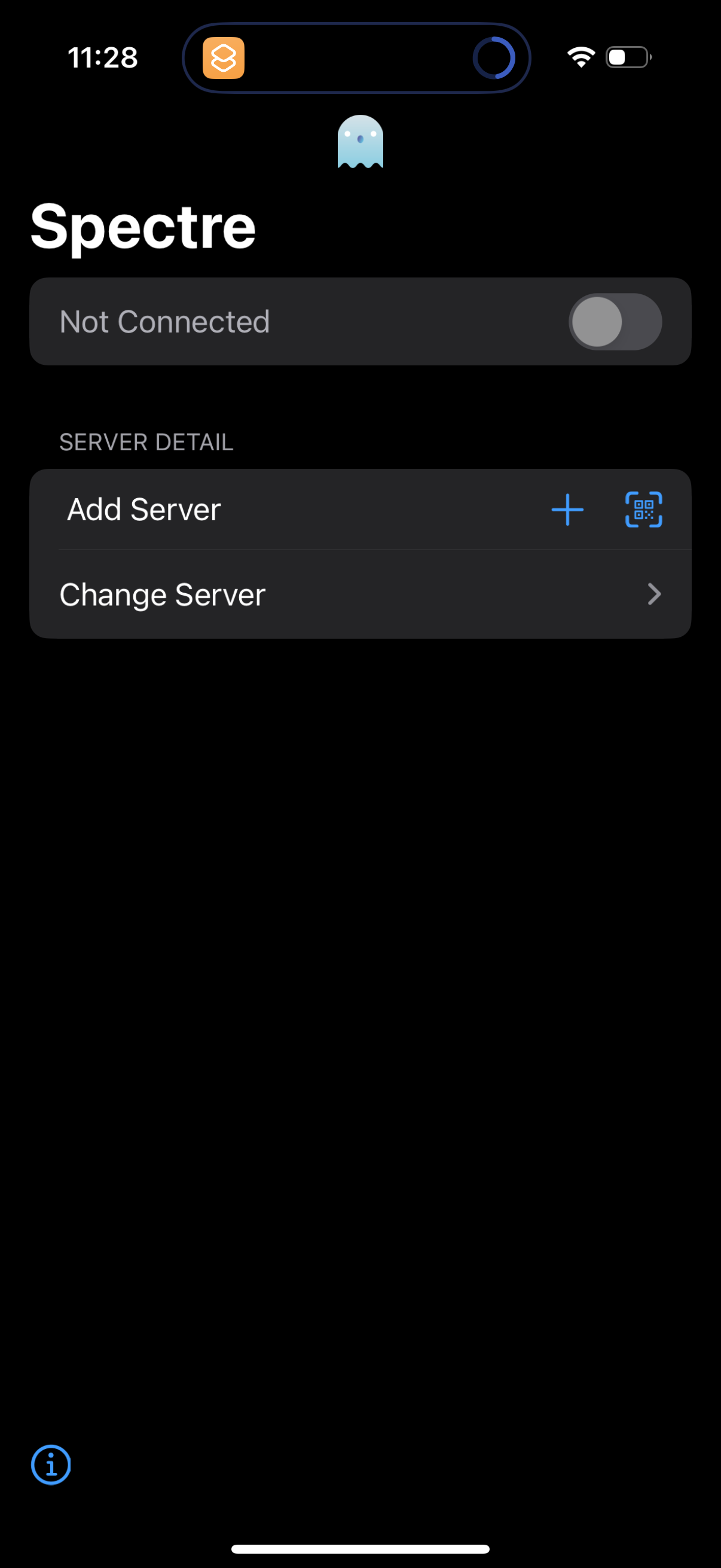Screen dimensions: 721x1568
Task: Tap the orange shortcut icon in Dynamic Island
Action: 224,58
